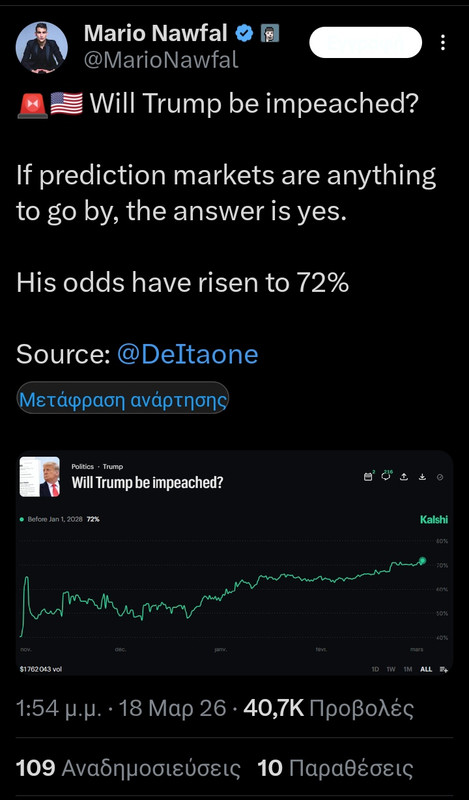Screen dimensions: 469x800
Task: View the 109 Αναδημοσιεύσεις reposts list
Action: coord(128,768)
